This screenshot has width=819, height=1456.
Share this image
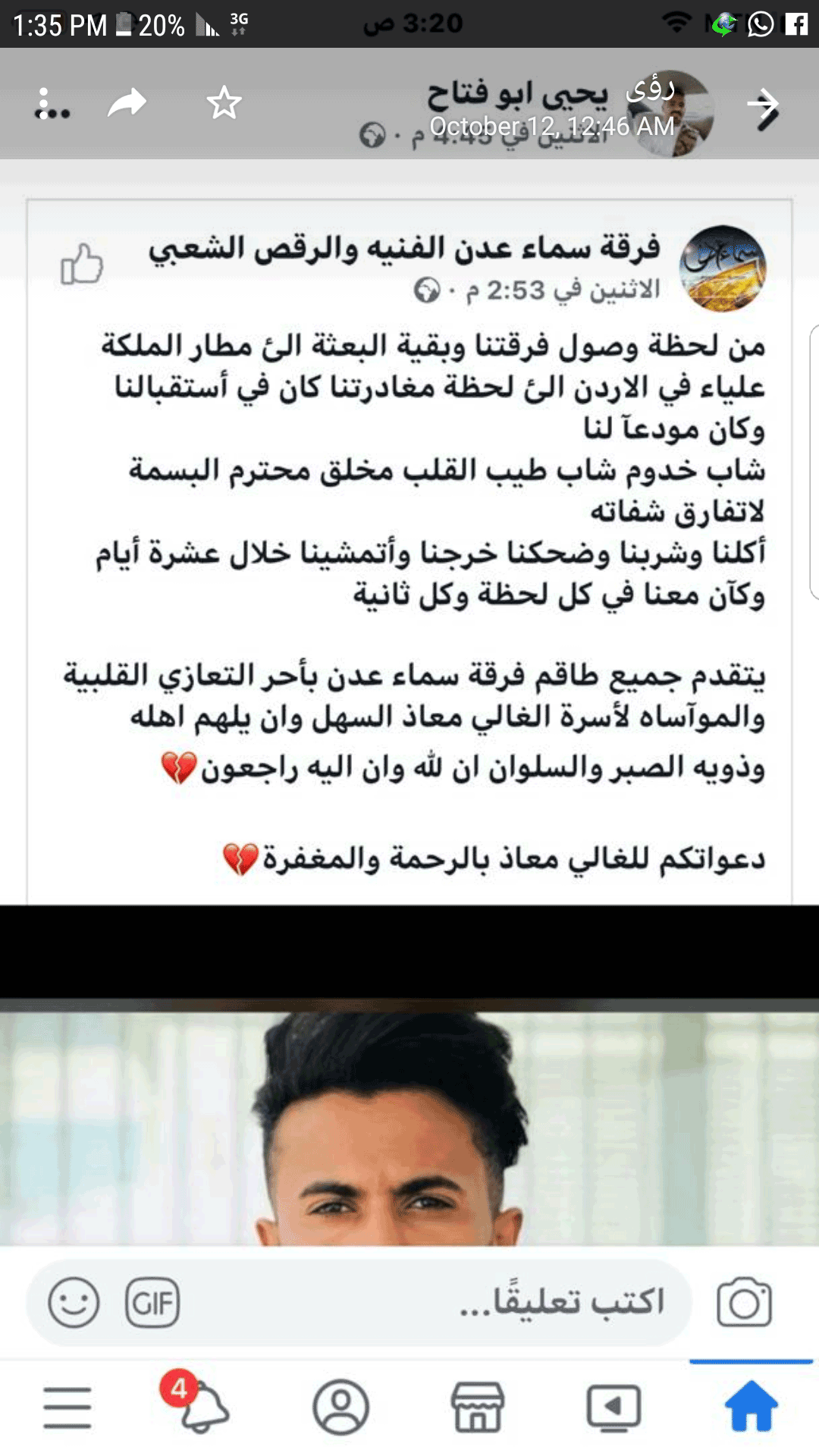[x=127, y=103]
